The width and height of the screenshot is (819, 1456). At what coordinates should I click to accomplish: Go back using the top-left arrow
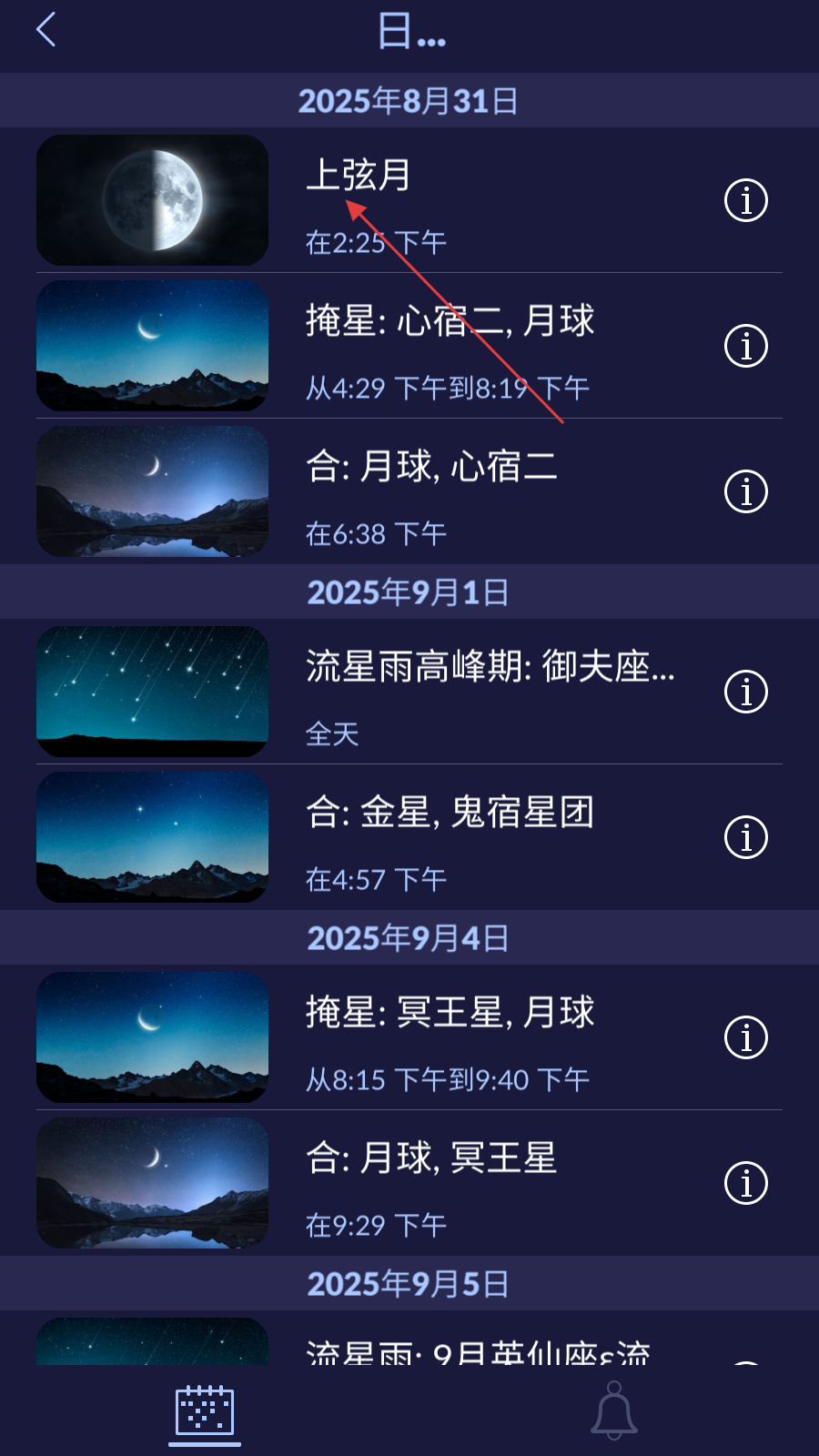point(45,30)
